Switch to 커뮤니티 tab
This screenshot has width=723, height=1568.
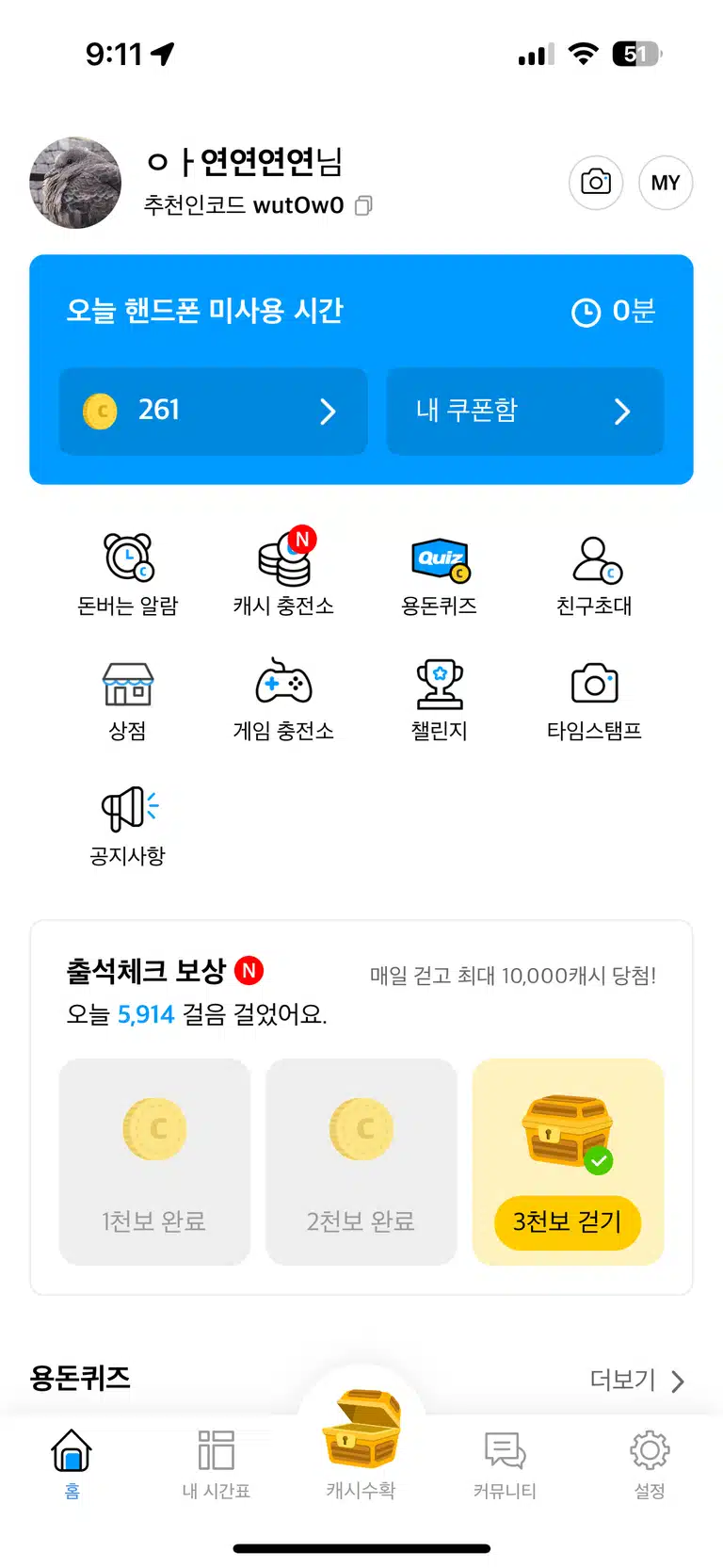tap(506, 1463)
